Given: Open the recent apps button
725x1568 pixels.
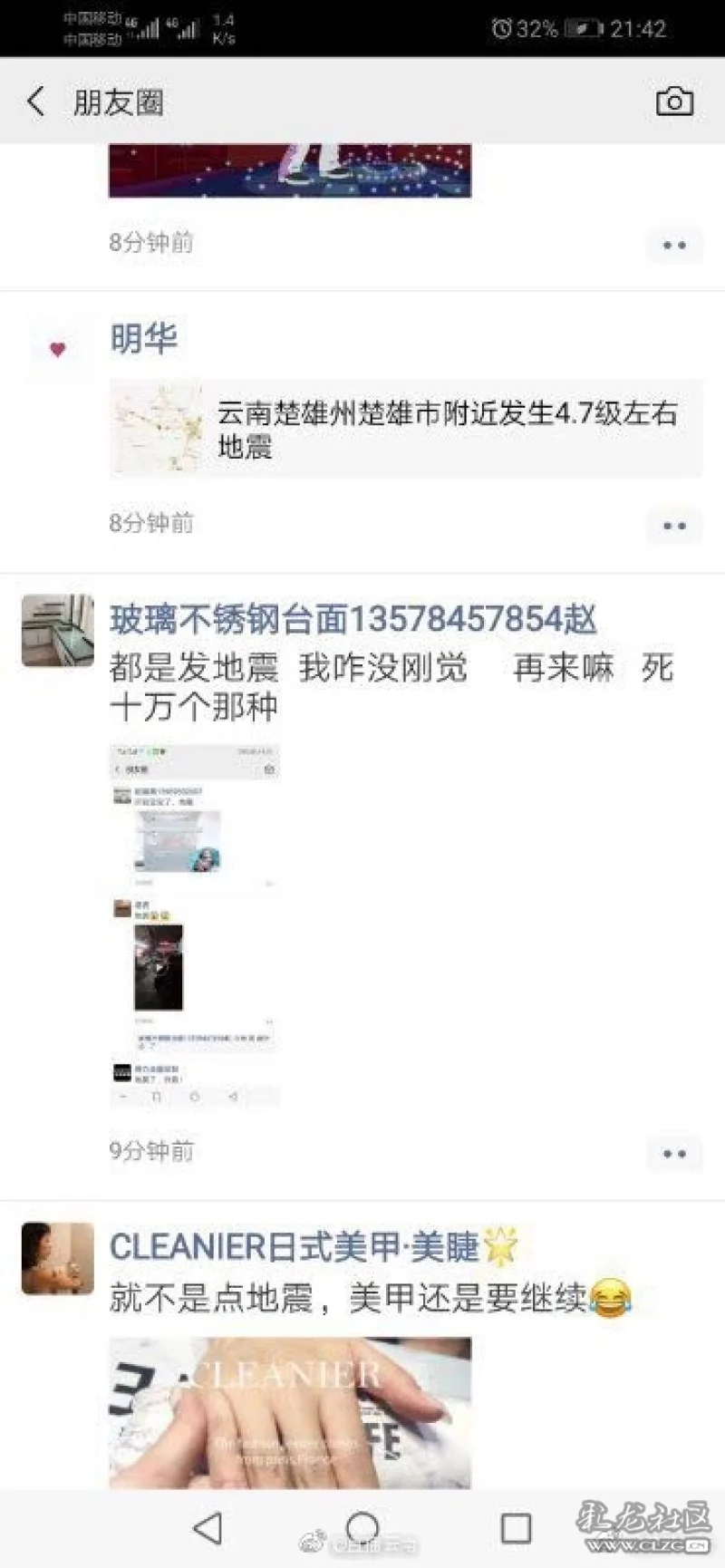Looking at the screenshot, I should point(516,1528).
